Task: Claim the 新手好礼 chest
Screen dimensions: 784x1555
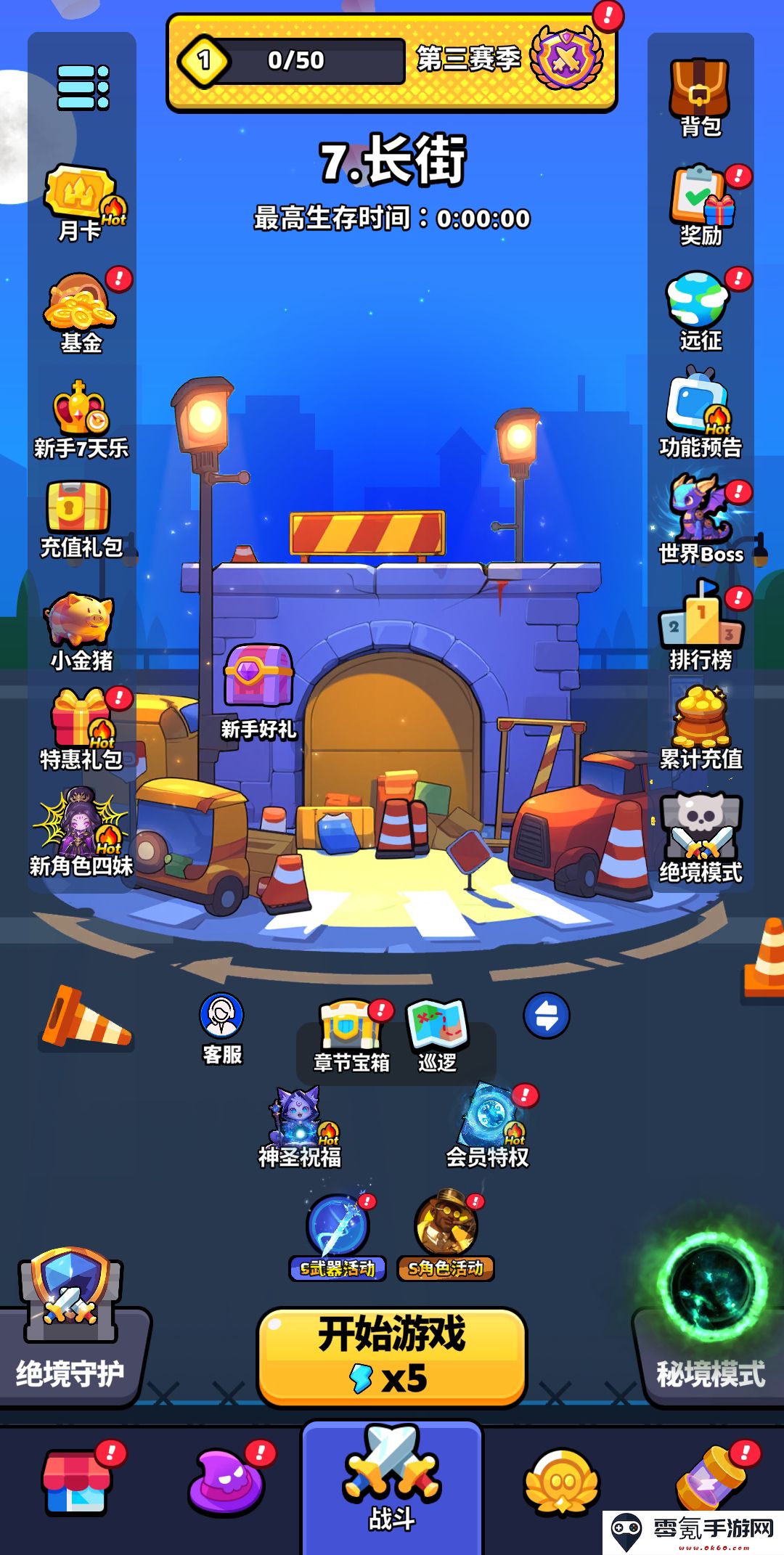Action: [258, 688]
